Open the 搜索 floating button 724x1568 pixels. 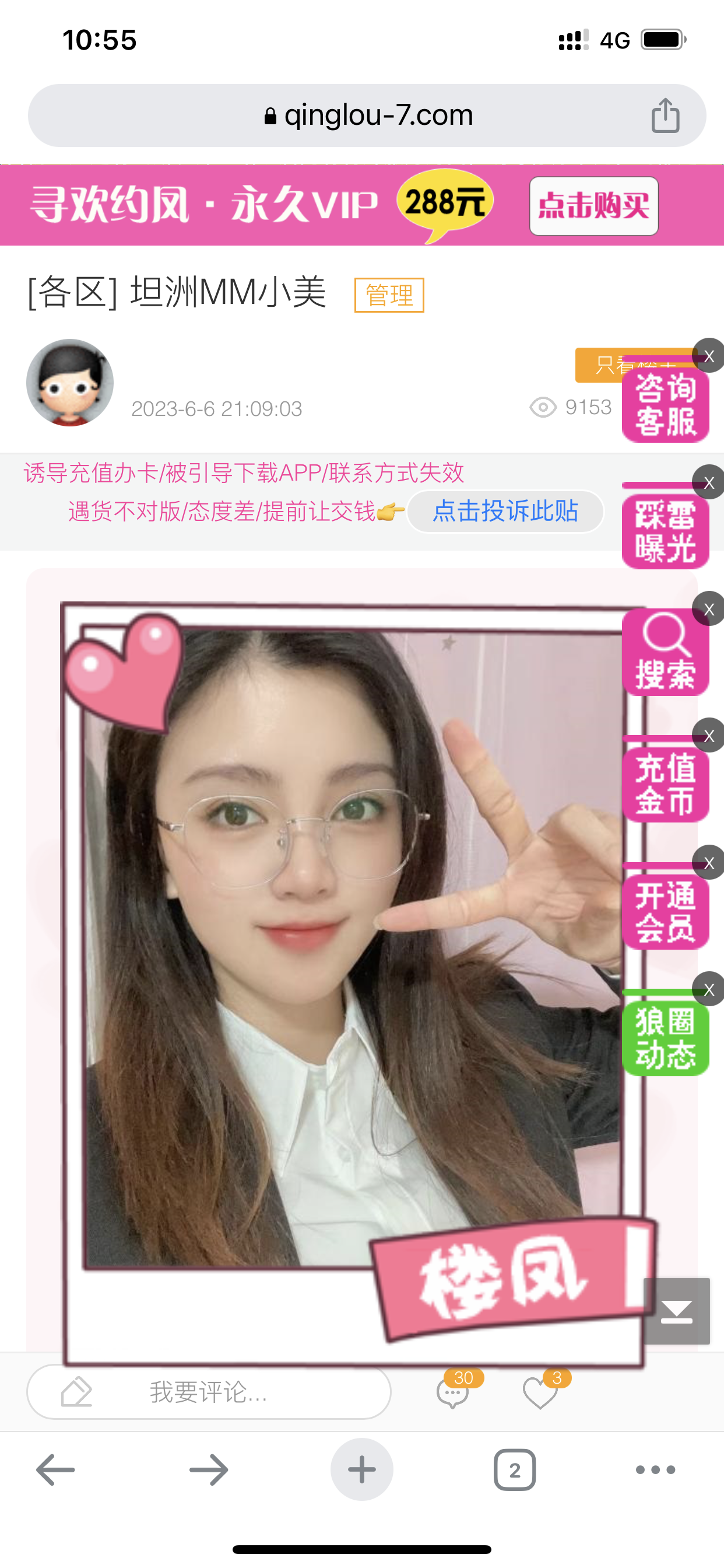pyautogui.click(x=665, y=655)
